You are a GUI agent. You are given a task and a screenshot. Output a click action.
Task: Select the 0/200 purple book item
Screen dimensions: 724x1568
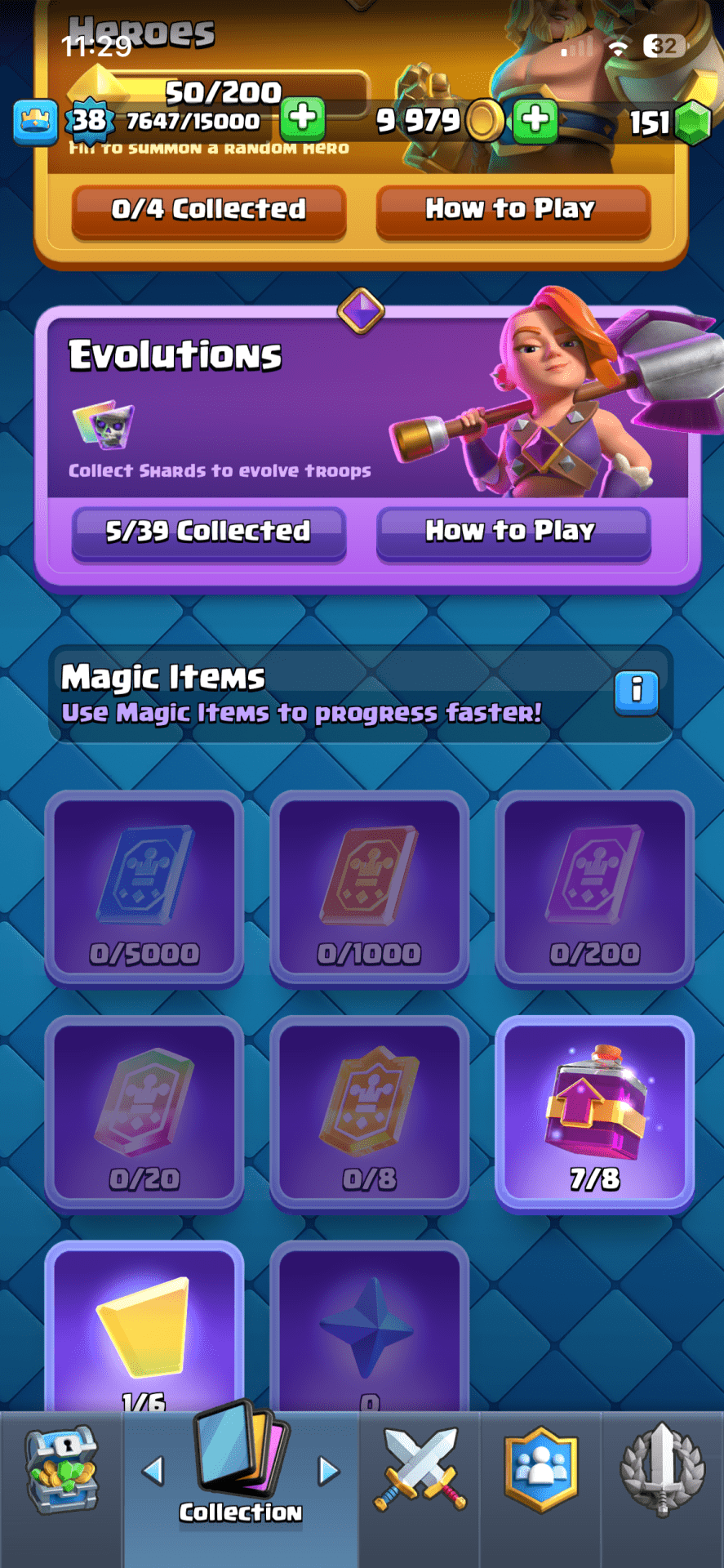click(594, 889)
